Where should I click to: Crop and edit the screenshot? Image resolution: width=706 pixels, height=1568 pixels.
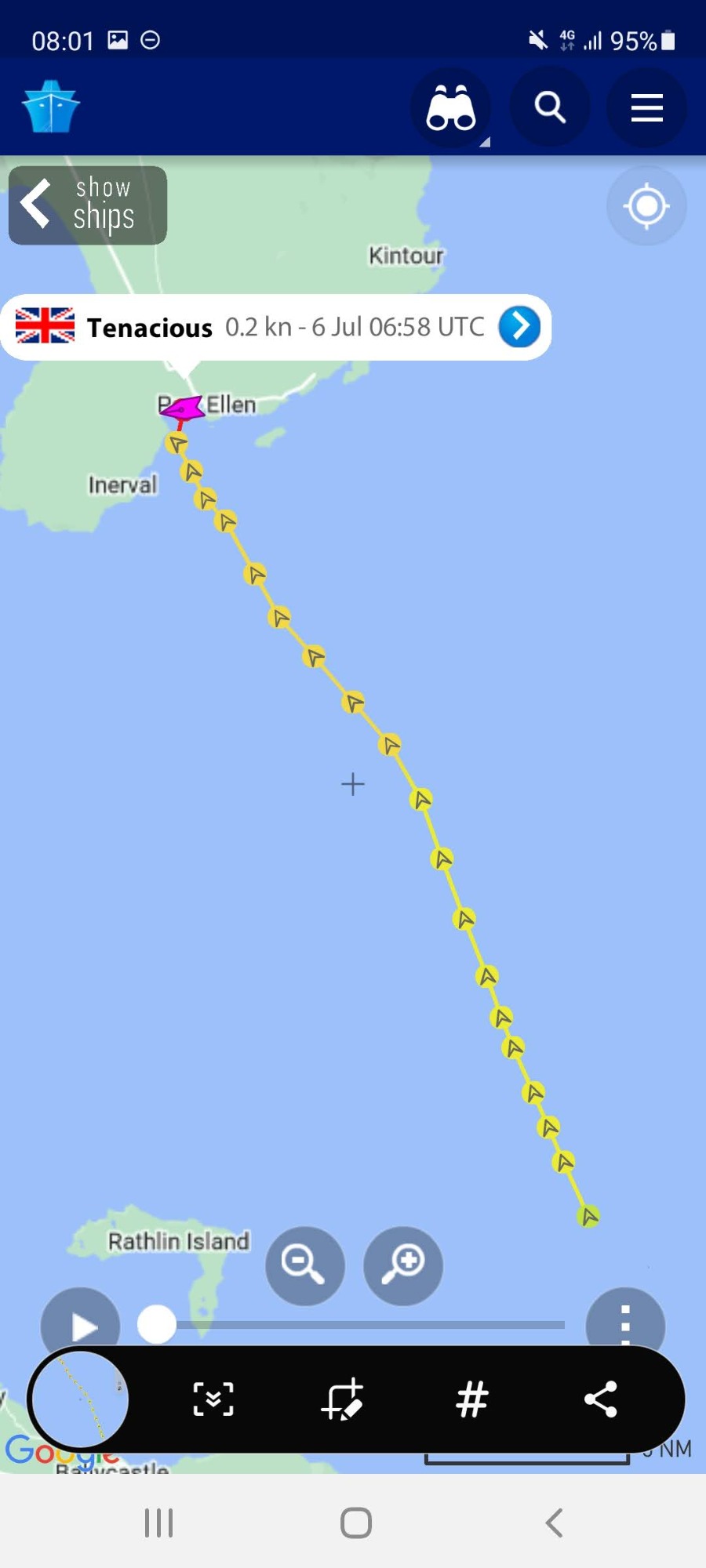342,1399
